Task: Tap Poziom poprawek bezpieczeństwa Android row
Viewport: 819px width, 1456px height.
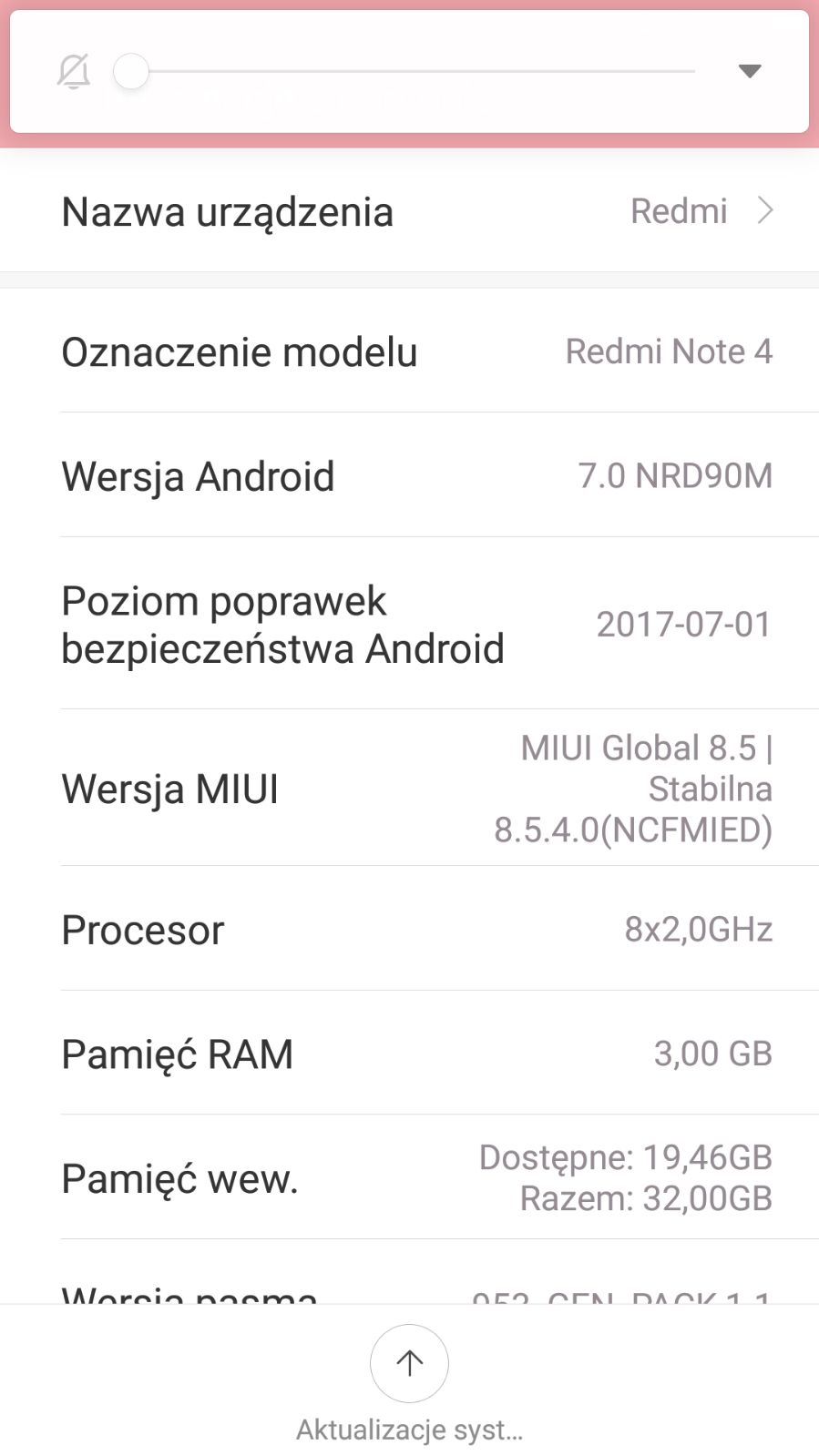Action: pyautogui.click(x=409, y=625)
